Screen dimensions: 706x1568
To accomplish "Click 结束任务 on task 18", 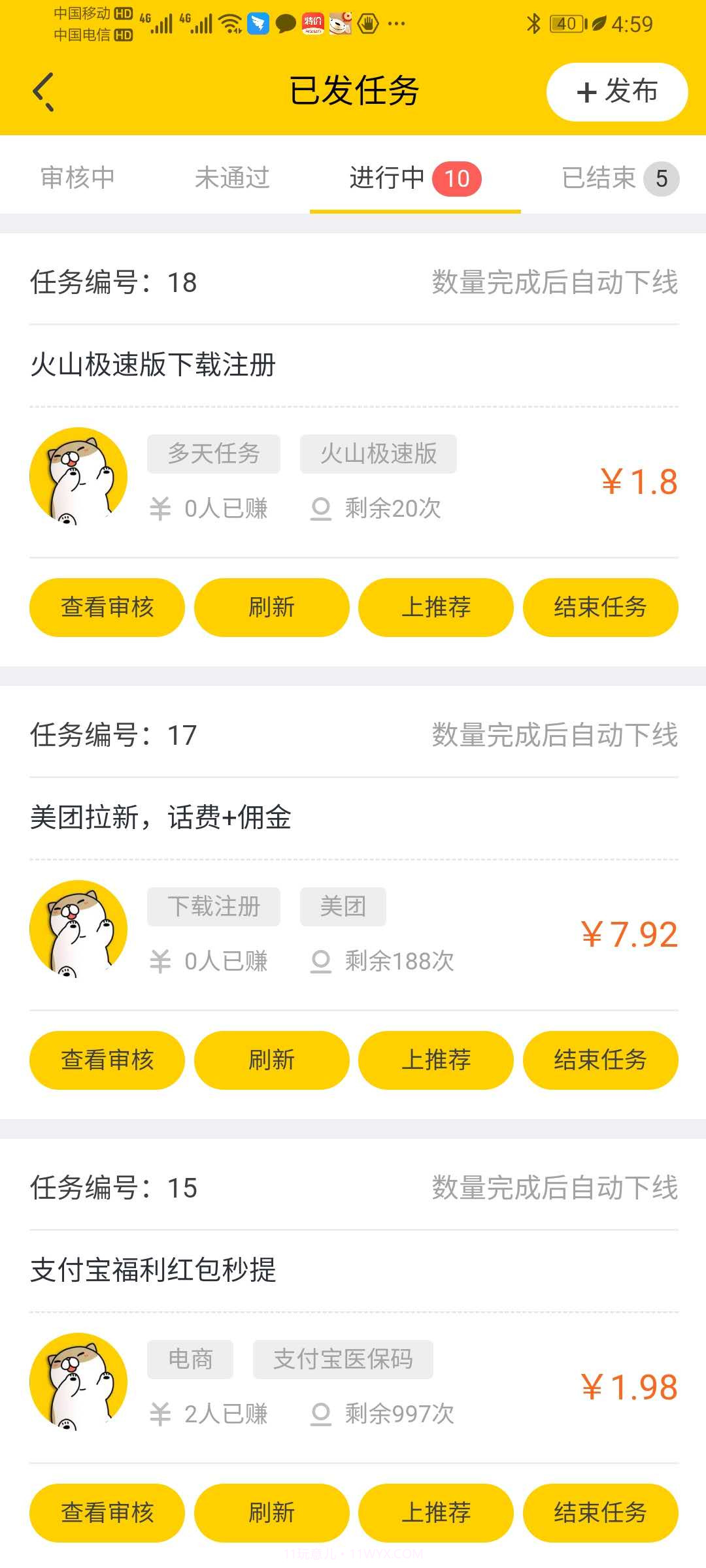I will tap(600, 607).
